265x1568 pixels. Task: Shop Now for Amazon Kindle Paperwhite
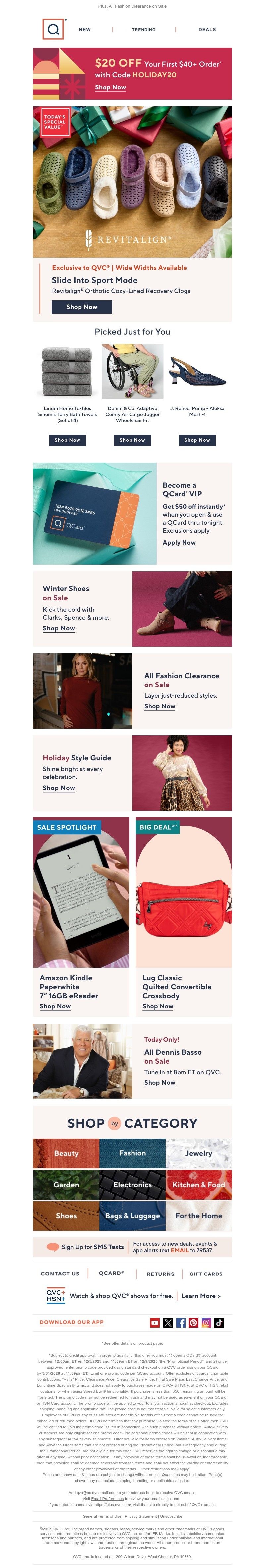[55, 1006]
